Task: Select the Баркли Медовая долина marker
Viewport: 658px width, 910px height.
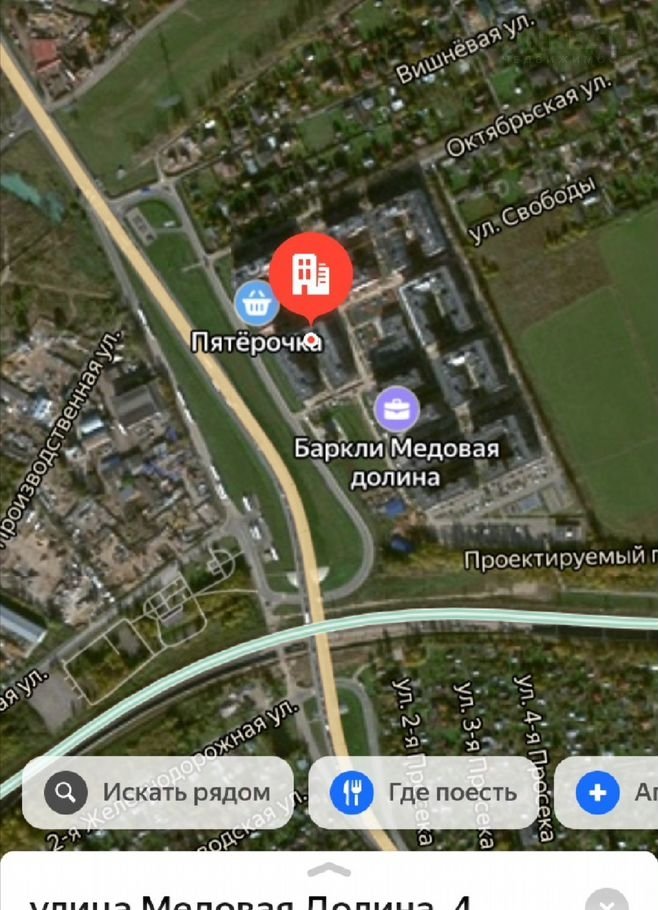Action: click(397, 409)
